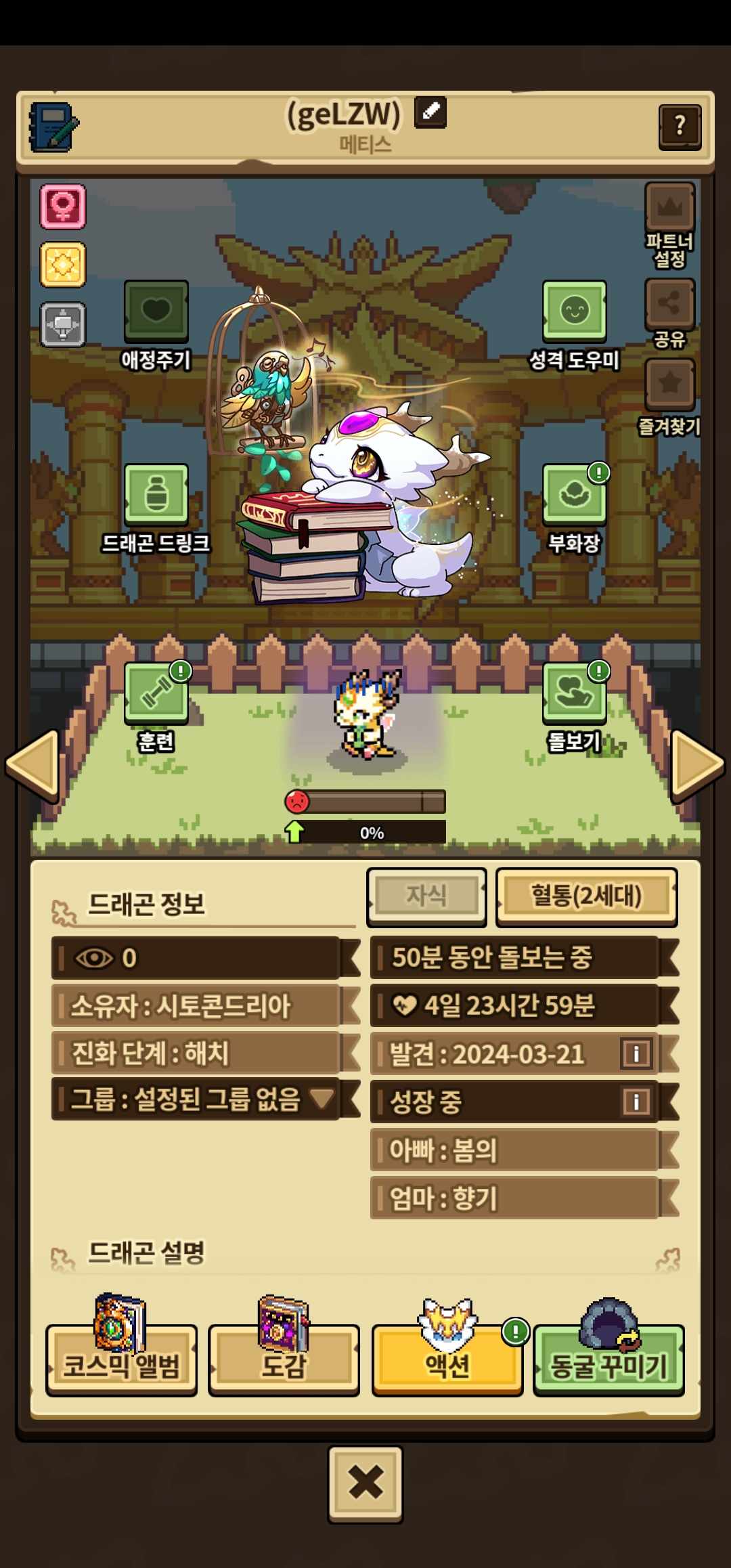Go to the 부화장 hatchery

(x=574, y=496)
